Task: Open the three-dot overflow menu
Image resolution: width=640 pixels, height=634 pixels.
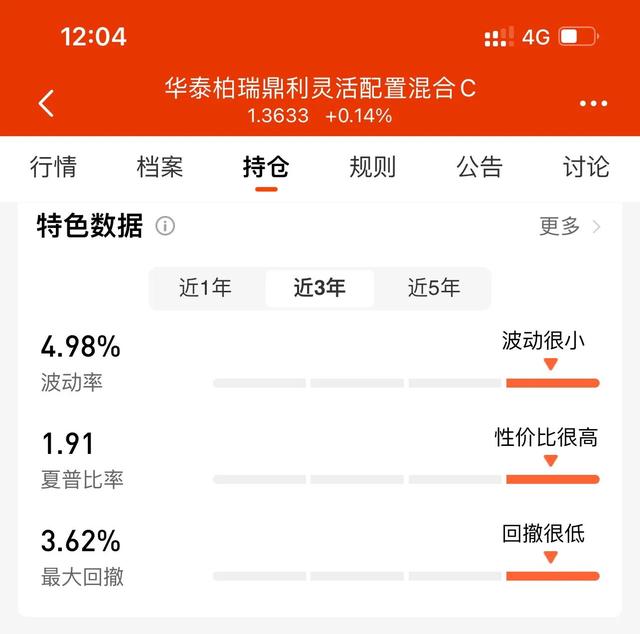Action: [x=593, y=104]
